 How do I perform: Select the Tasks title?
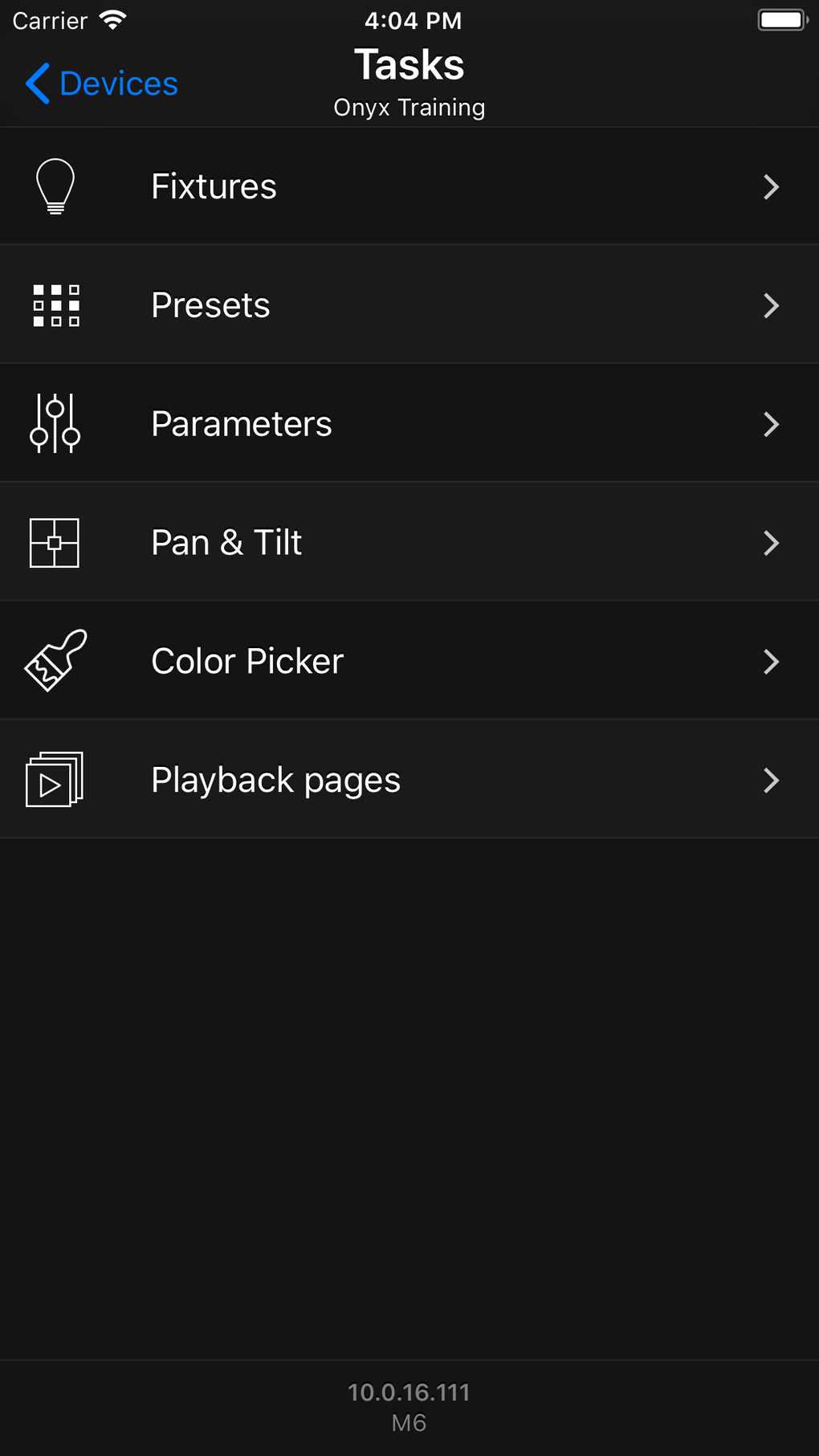pyautogui.click(x=409, y=64)
